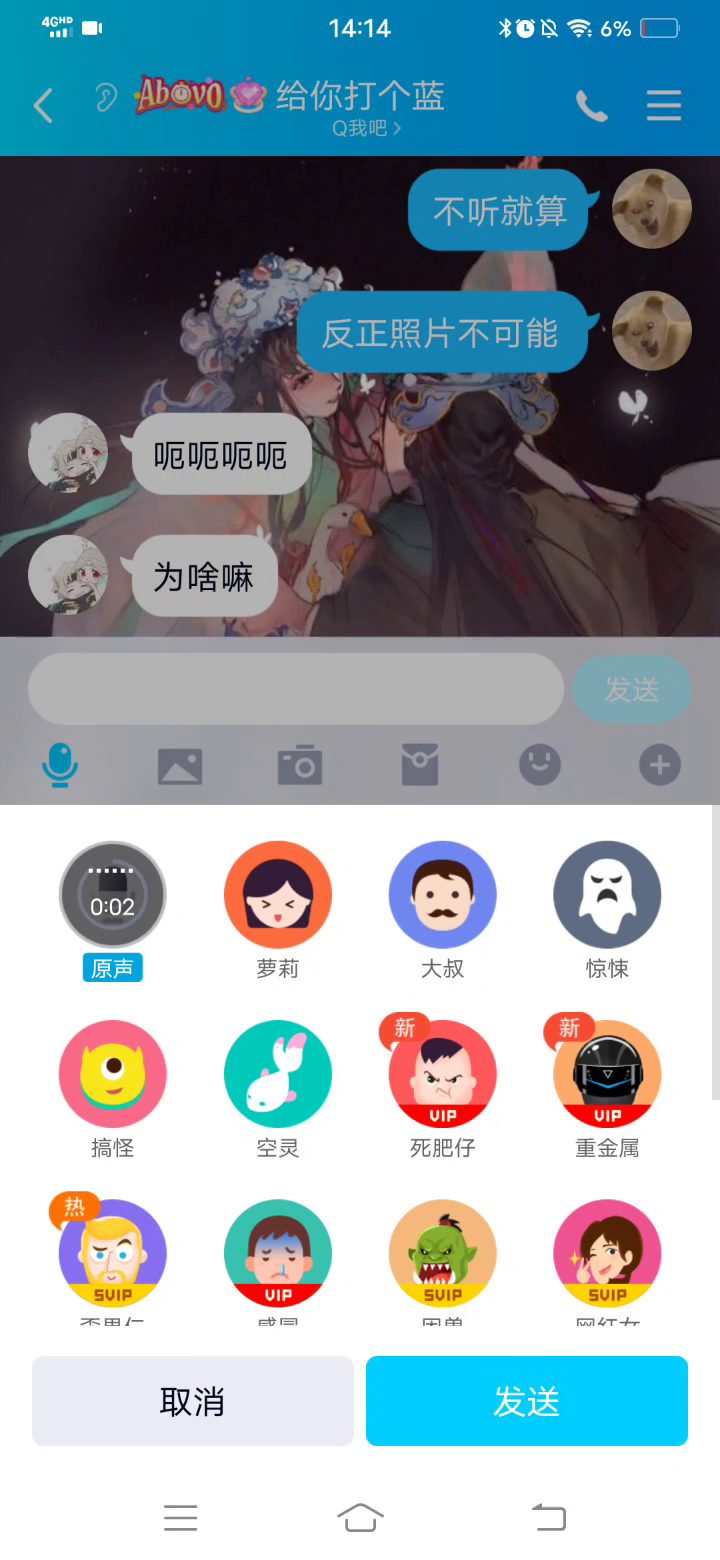Select the SVIP green orc monster voice effect

point(443,1254)
